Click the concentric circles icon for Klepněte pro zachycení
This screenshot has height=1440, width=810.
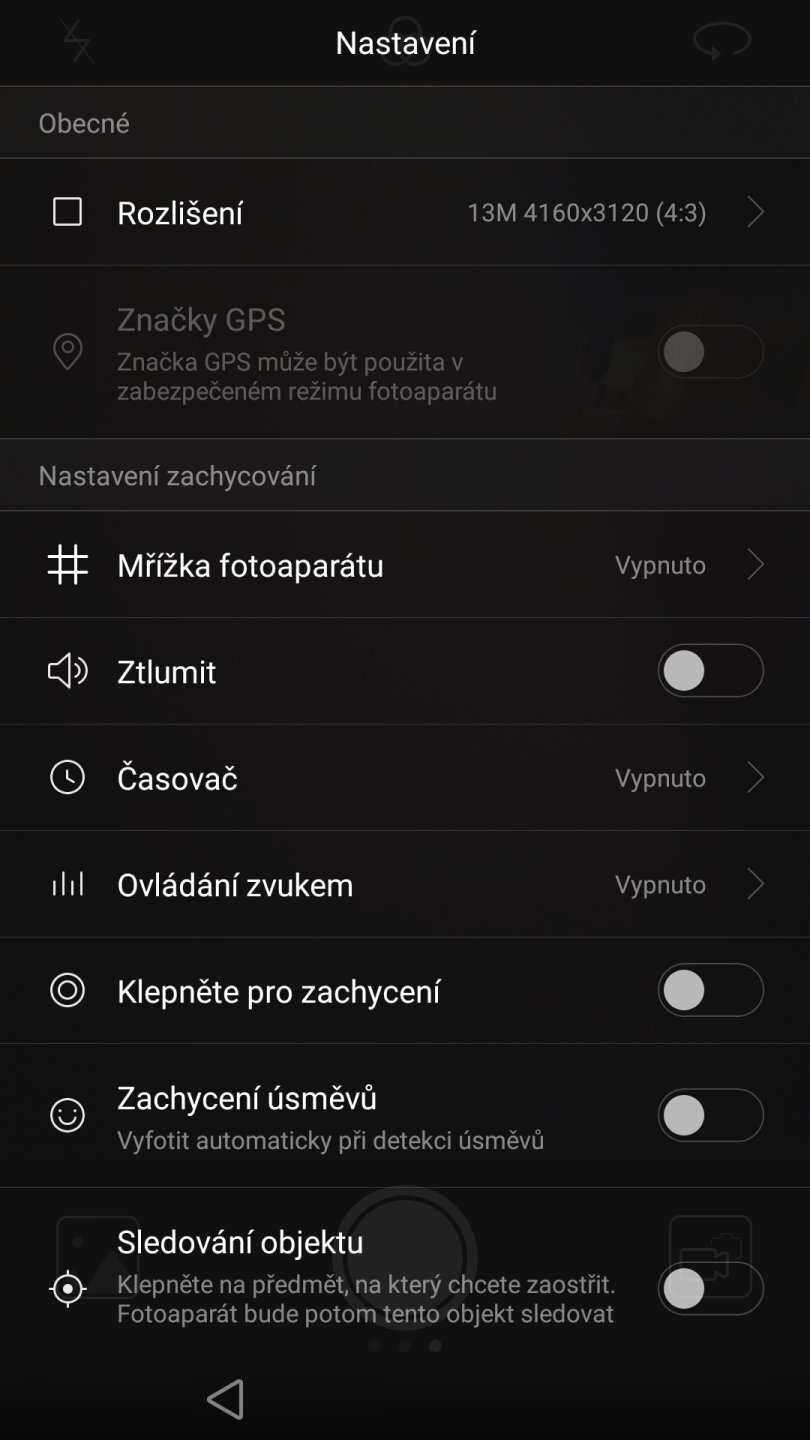[67, 990]
